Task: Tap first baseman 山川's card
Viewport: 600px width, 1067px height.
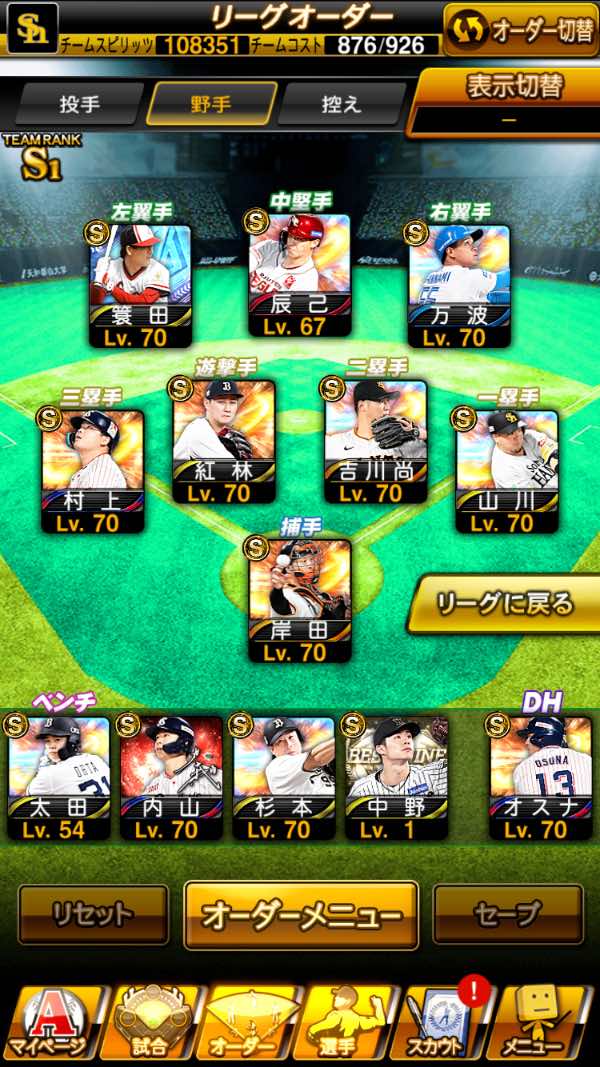Action: tap(507, 471)
